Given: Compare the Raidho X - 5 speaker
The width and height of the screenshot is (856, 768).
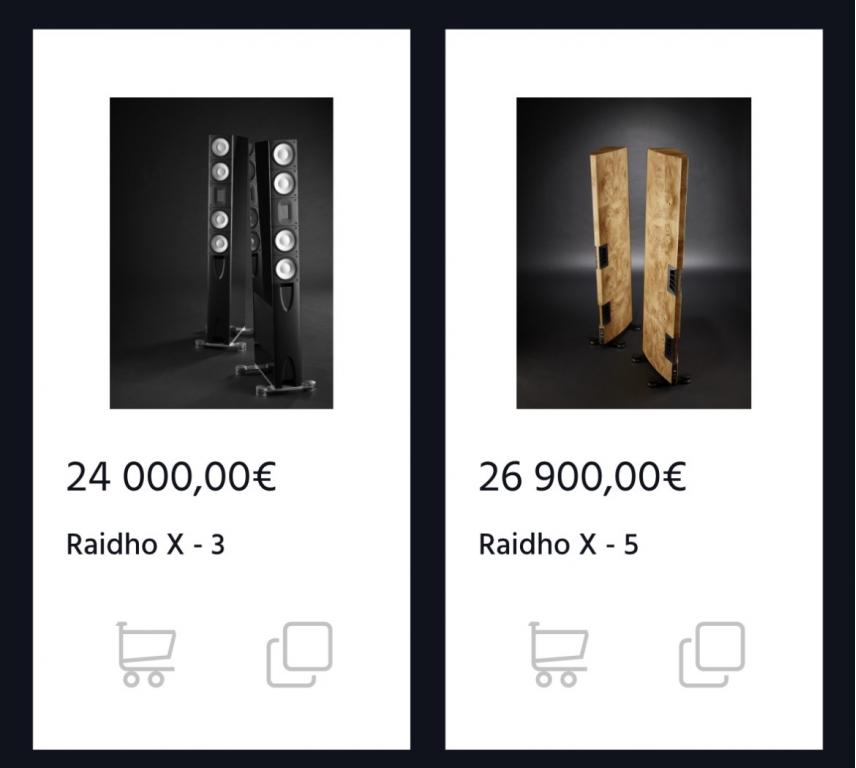Looking at the screenshot, I should (x=711, y=654).
